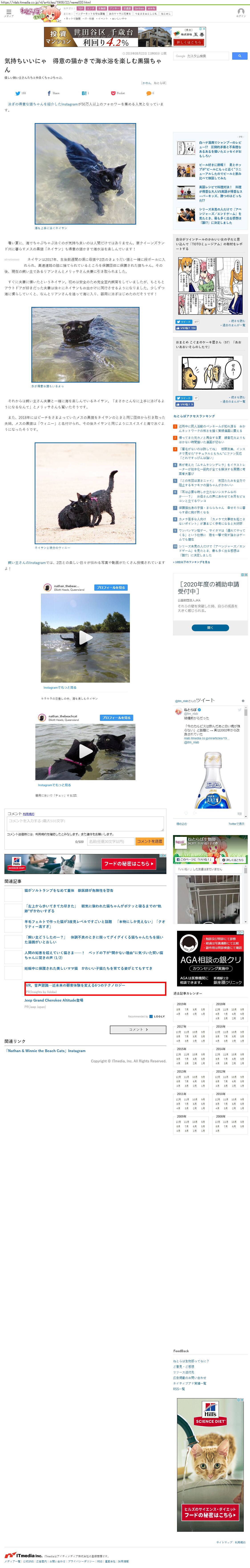Open the 2020年度の補助申請 ad button
The height and width of the screenshot is (1568, 250).
(210, 628)
